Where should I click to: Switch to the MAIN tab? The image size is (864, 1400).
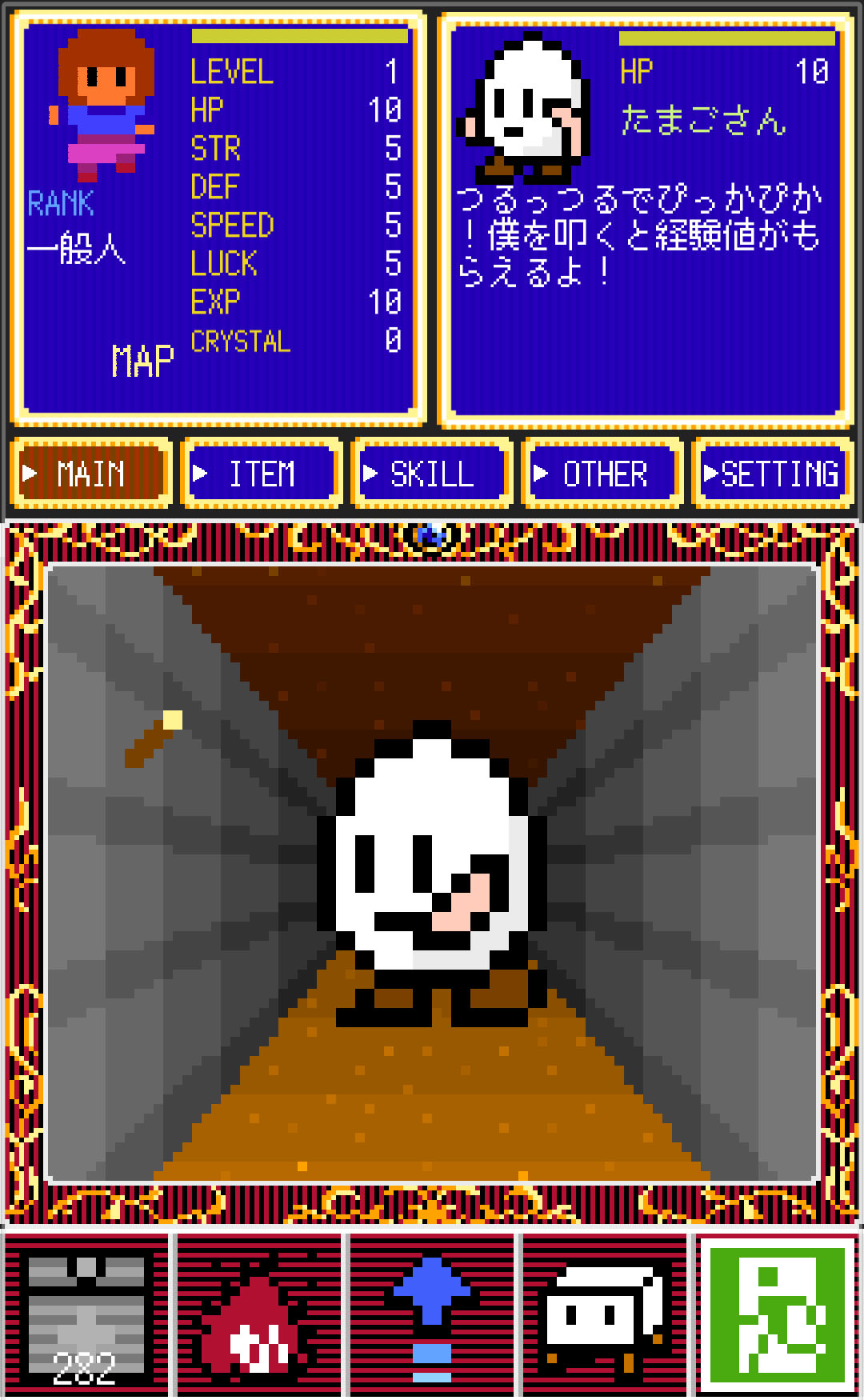pos(92,474)
